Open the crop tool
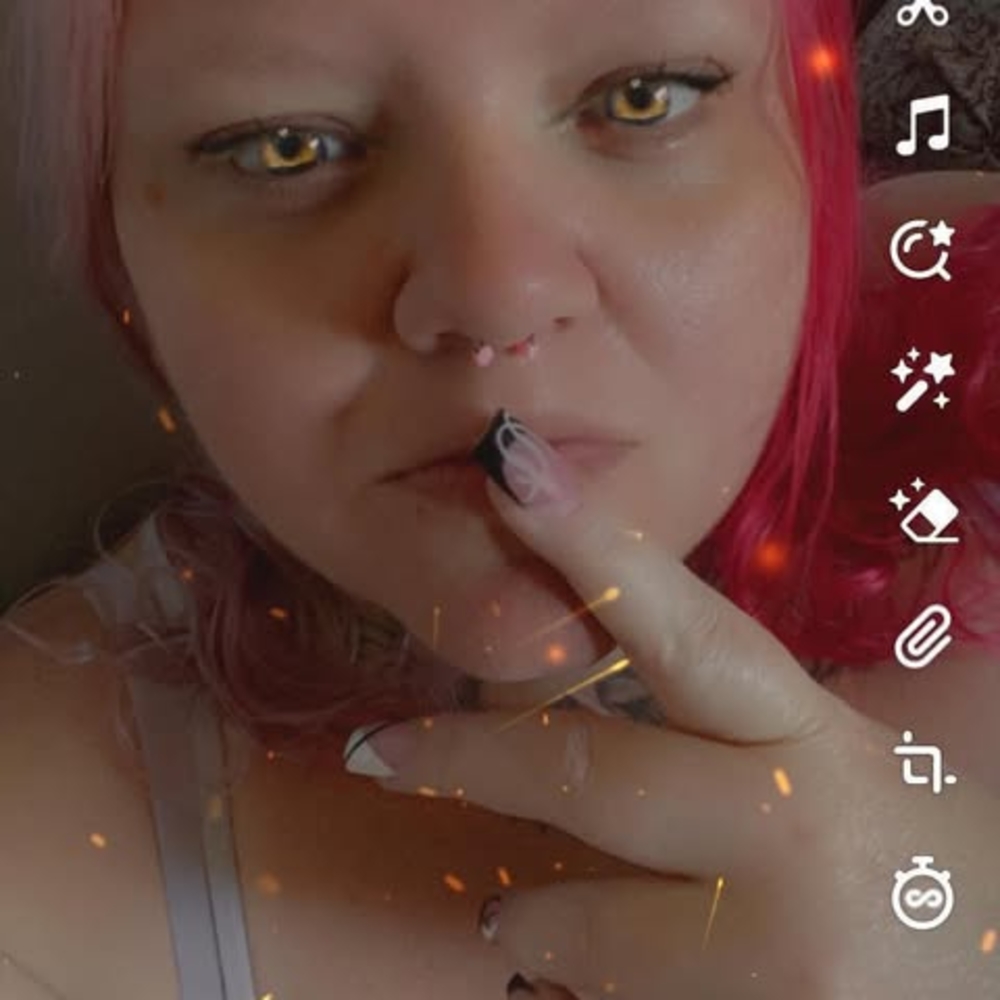This screenshot has width=1000, height=1000. pyautogui.click(x=922, y=762)
